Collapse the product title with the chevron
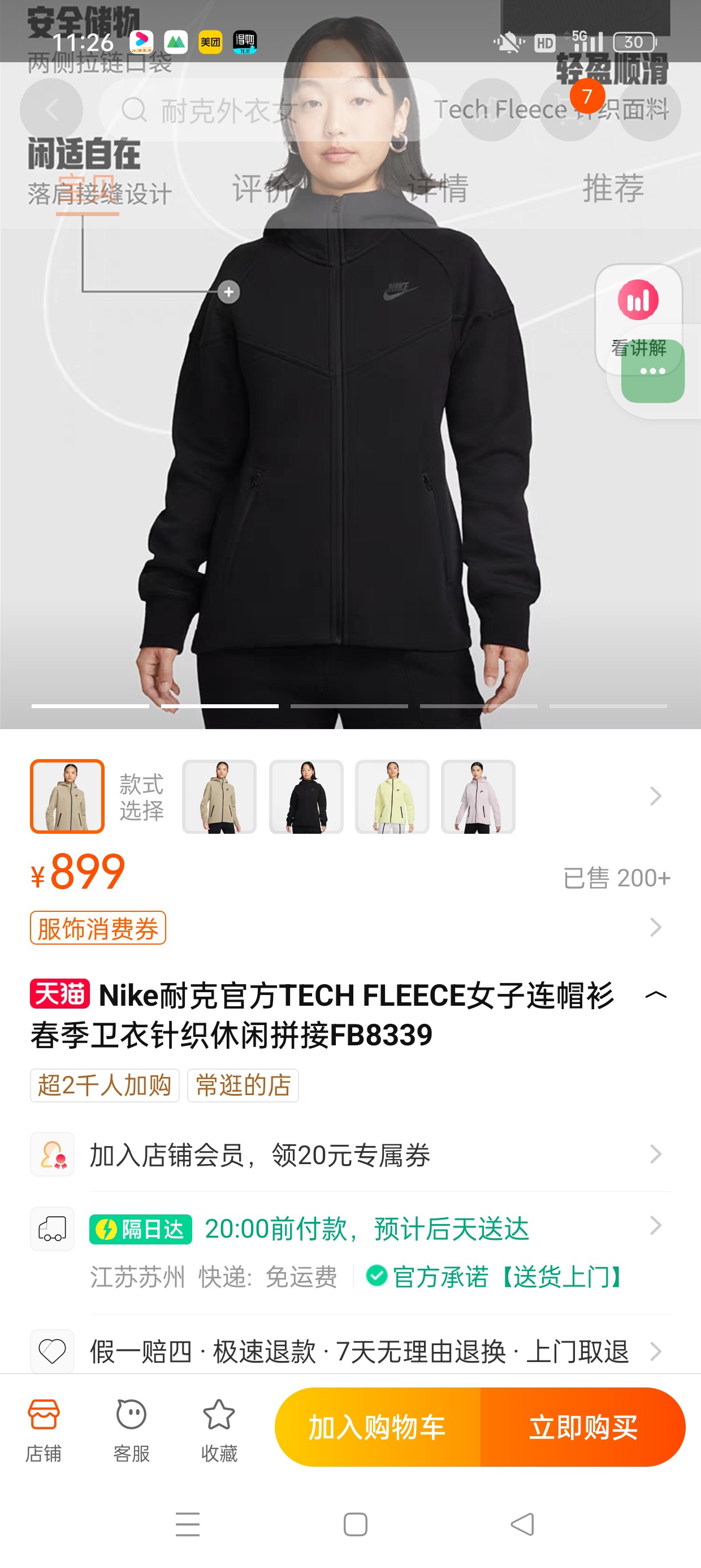The height and width of the screenshot is (1568, 701). point(655,996)
